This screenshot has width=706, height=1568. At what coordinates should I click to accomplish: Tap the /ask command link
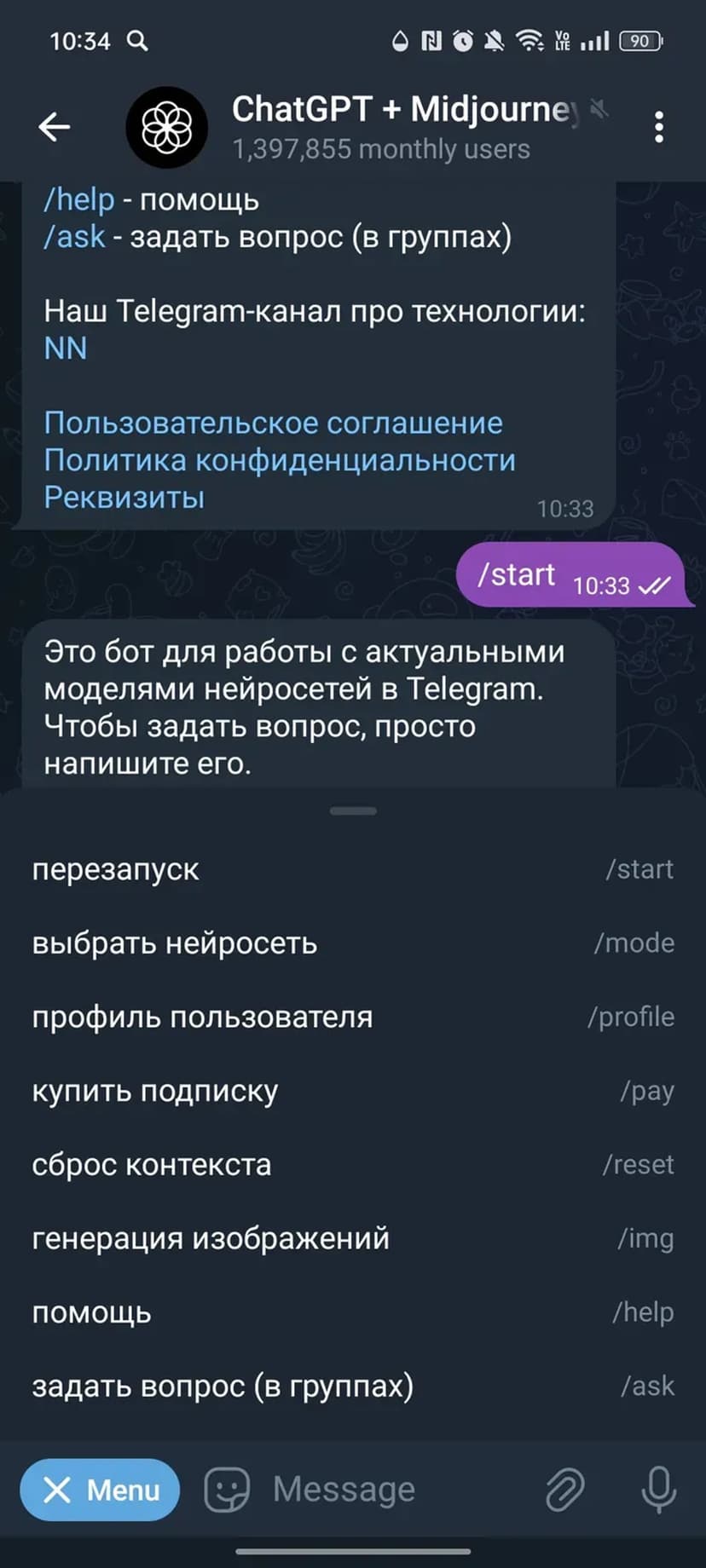click(74, 237)
